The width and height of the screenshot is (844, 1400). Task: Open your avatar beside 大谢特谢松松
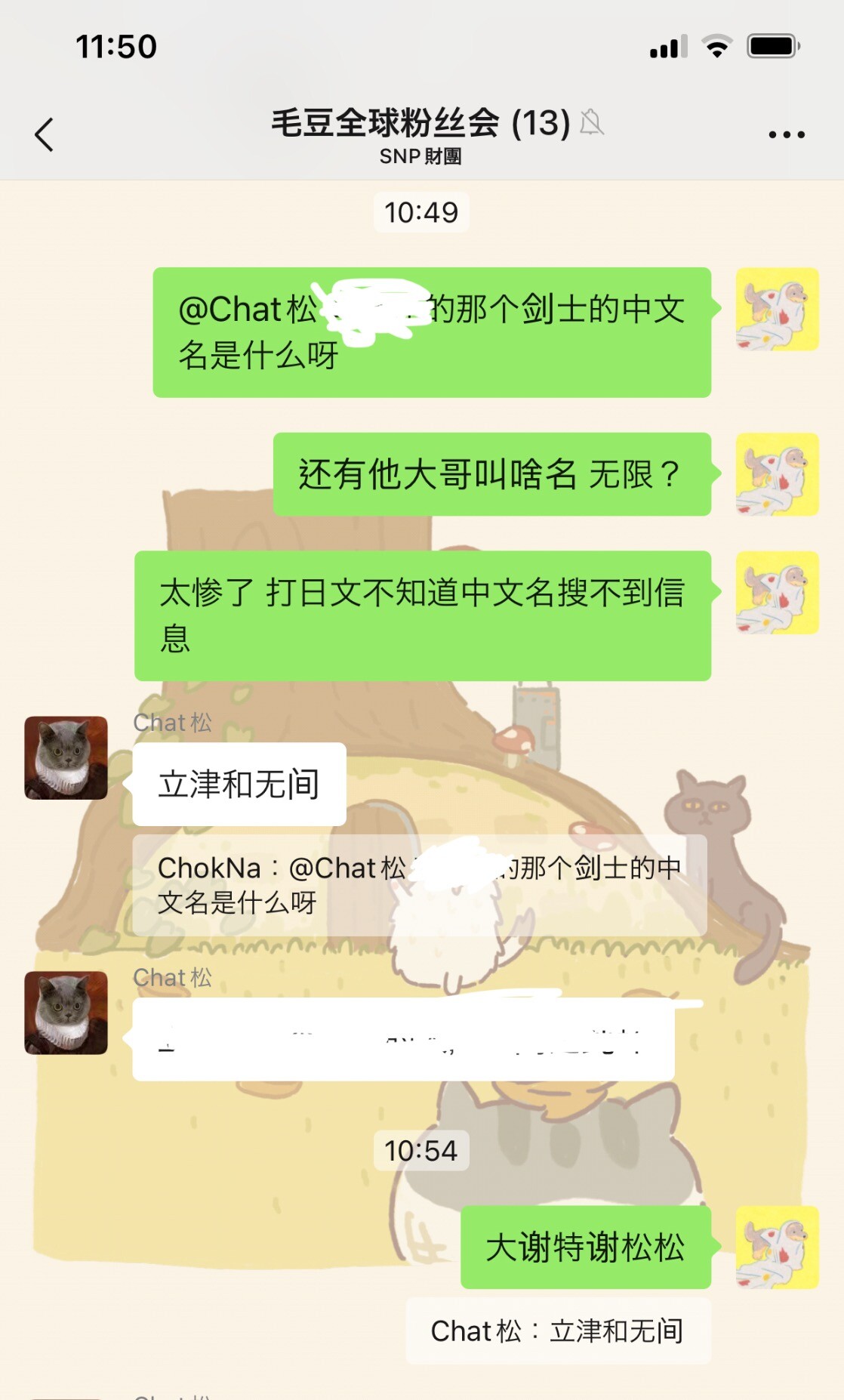coord(778,1247)
